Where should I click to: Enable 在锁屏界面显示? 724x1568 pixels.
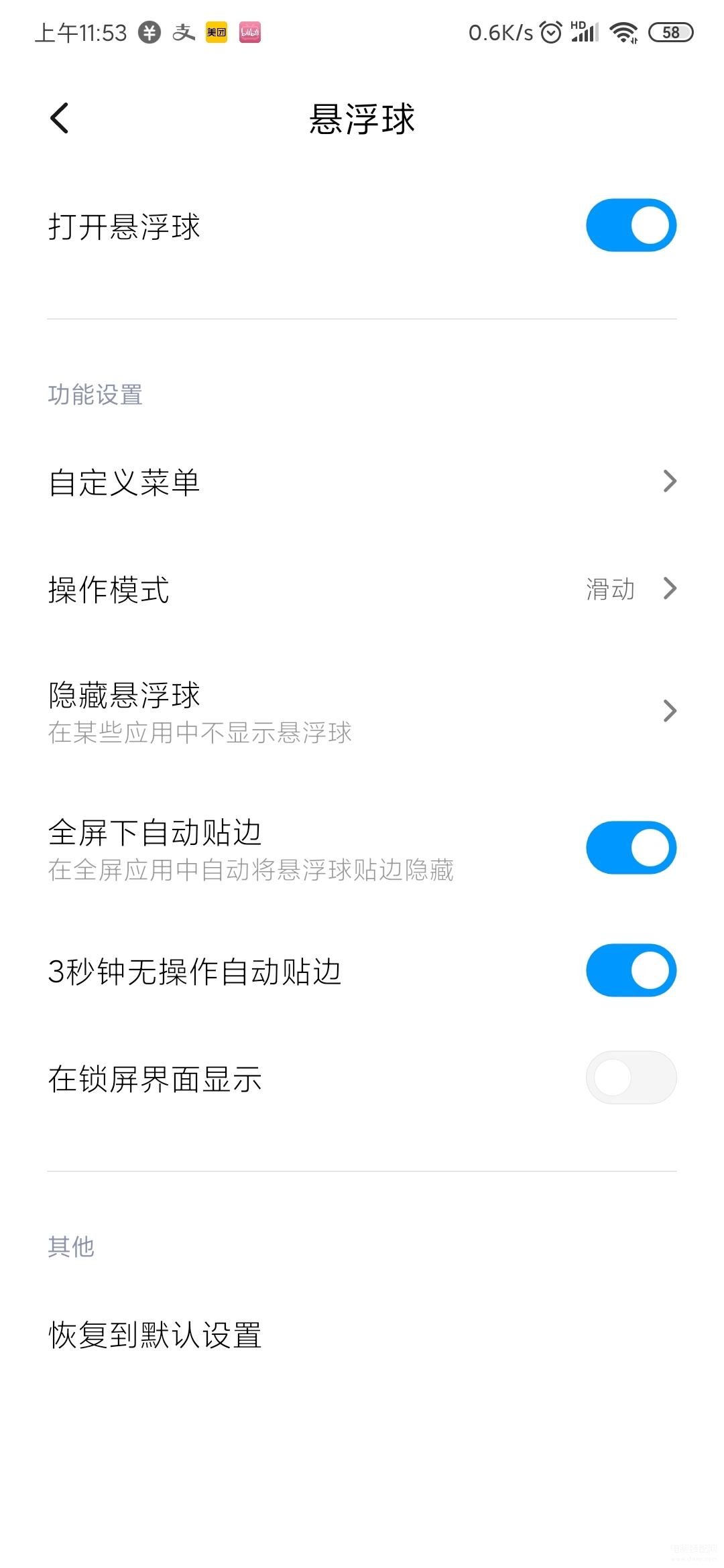click(x=631, y=1077)
